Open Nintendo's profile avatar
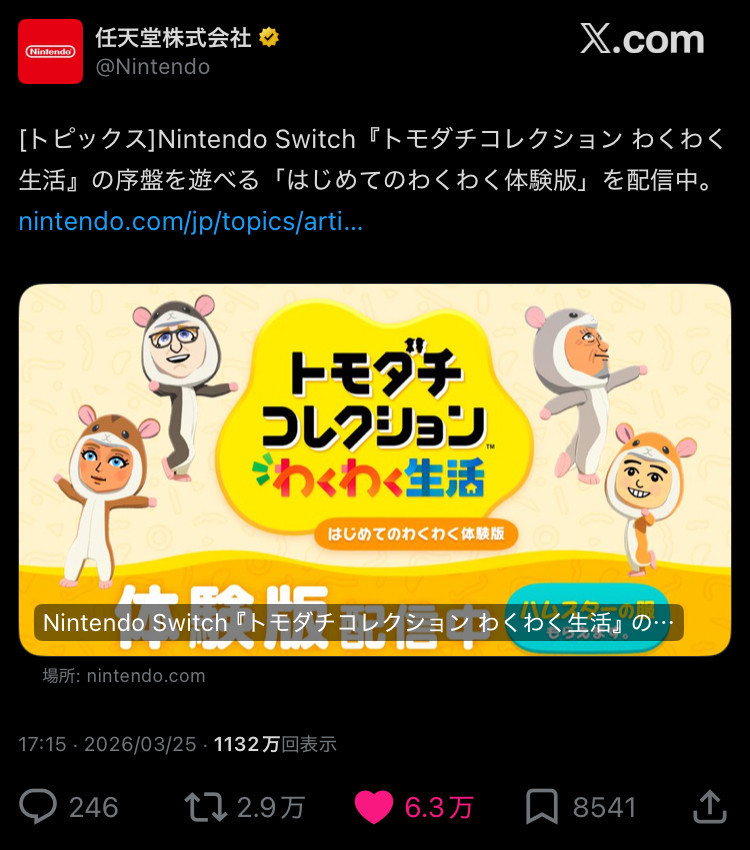 tap(50, 51)
